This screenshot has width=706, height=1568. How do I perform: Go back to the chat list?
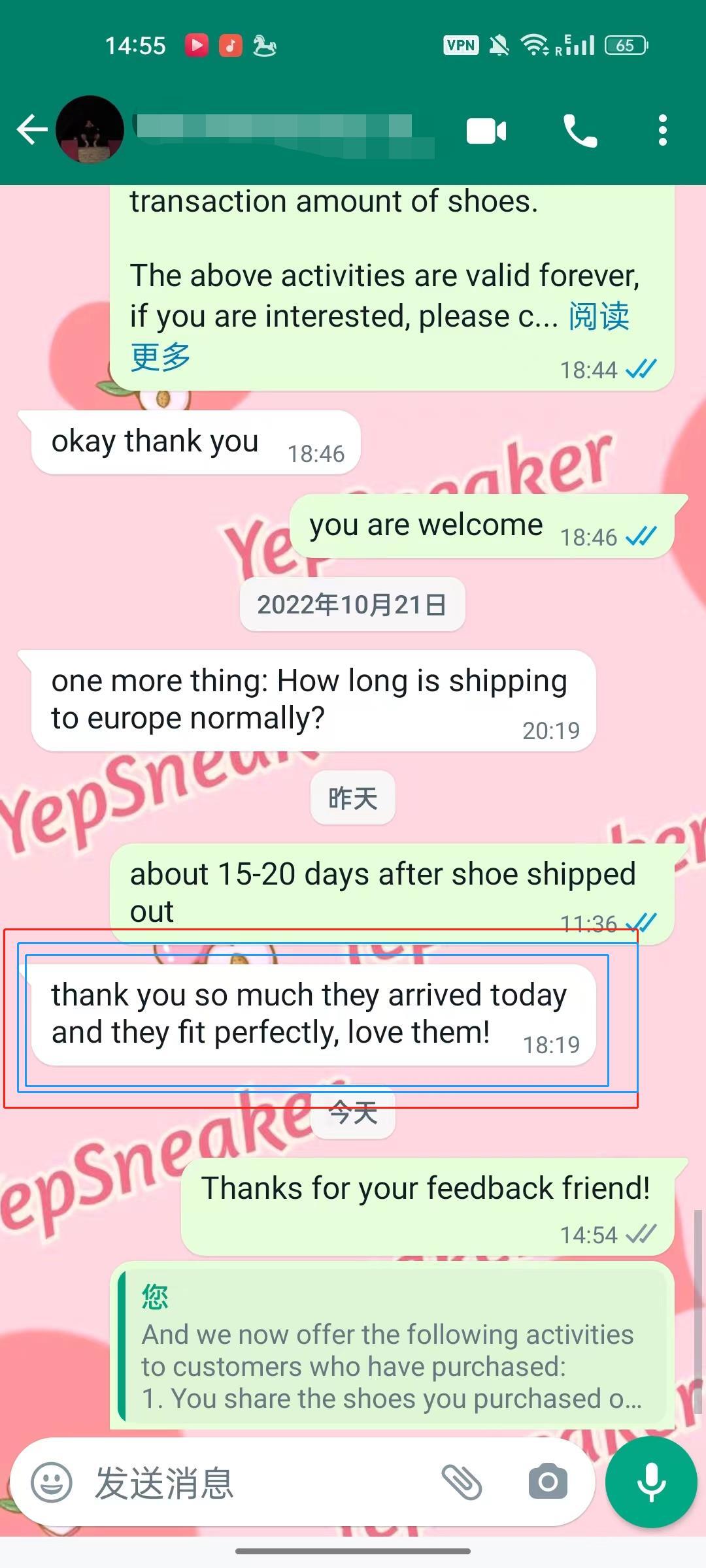point(32,129)
